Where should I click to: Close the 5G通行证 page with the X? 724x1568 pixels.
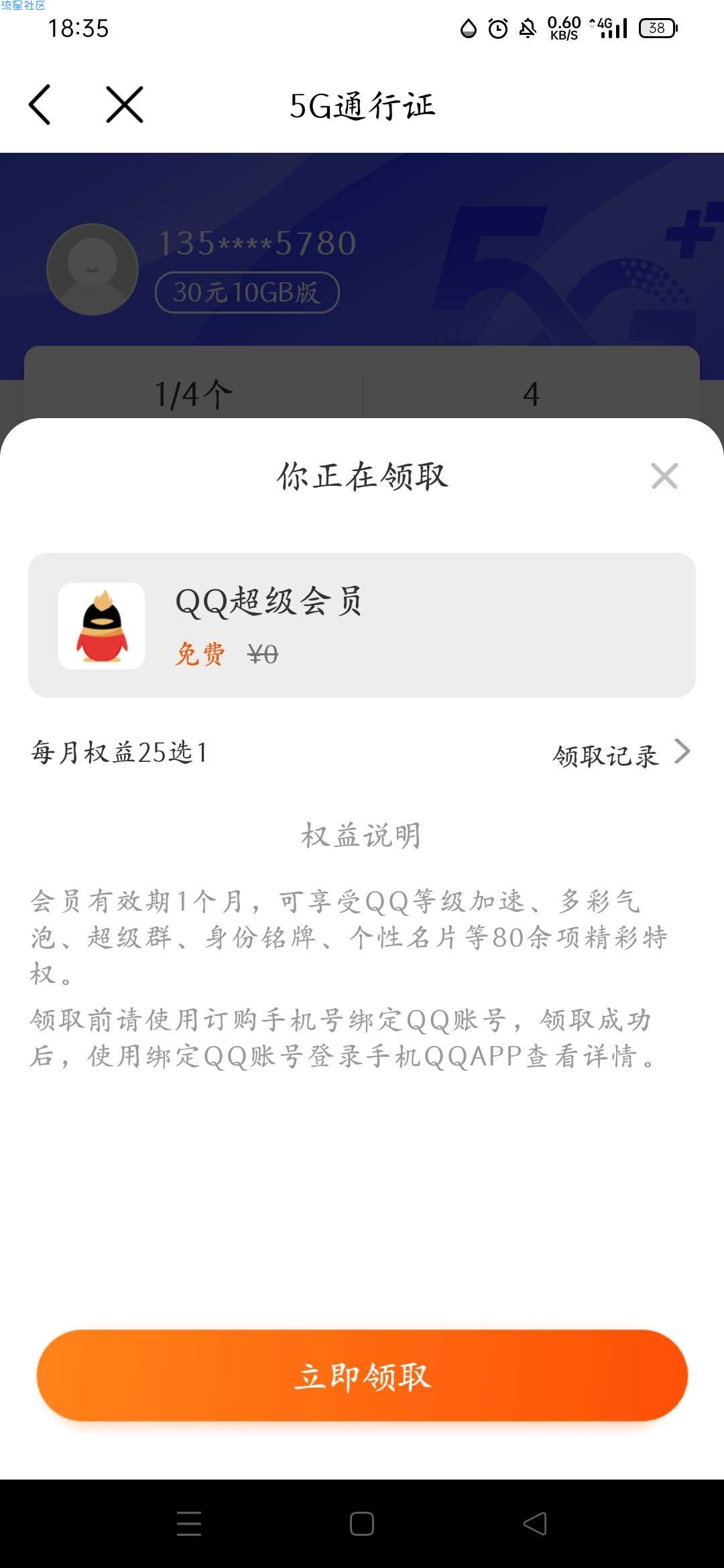(x=125, y=105)
